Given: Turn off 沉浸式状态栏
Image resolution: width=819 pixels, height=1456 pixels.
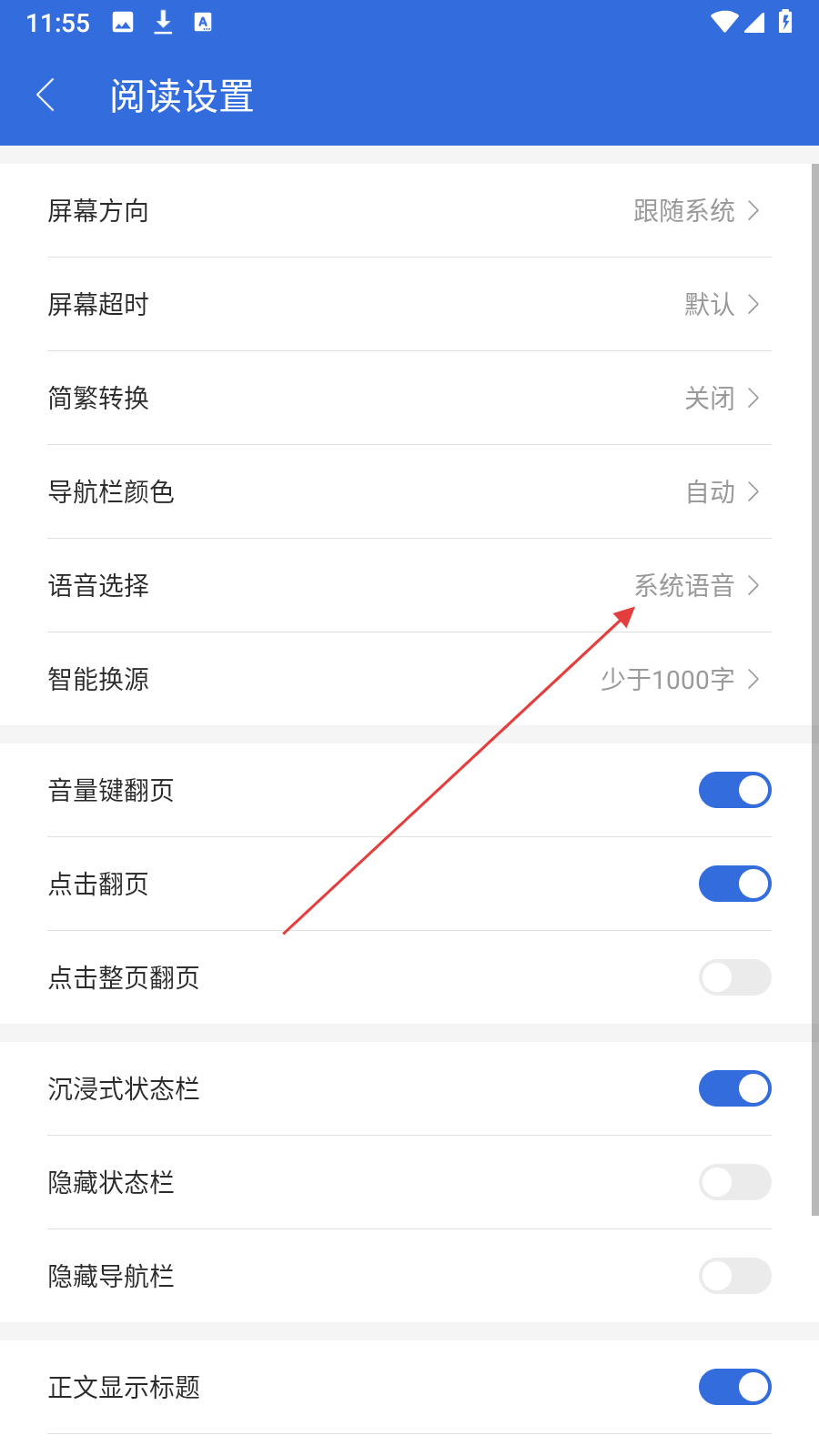Looking at the screenshot, I should pyautogui.click(x=735, y=1088).
